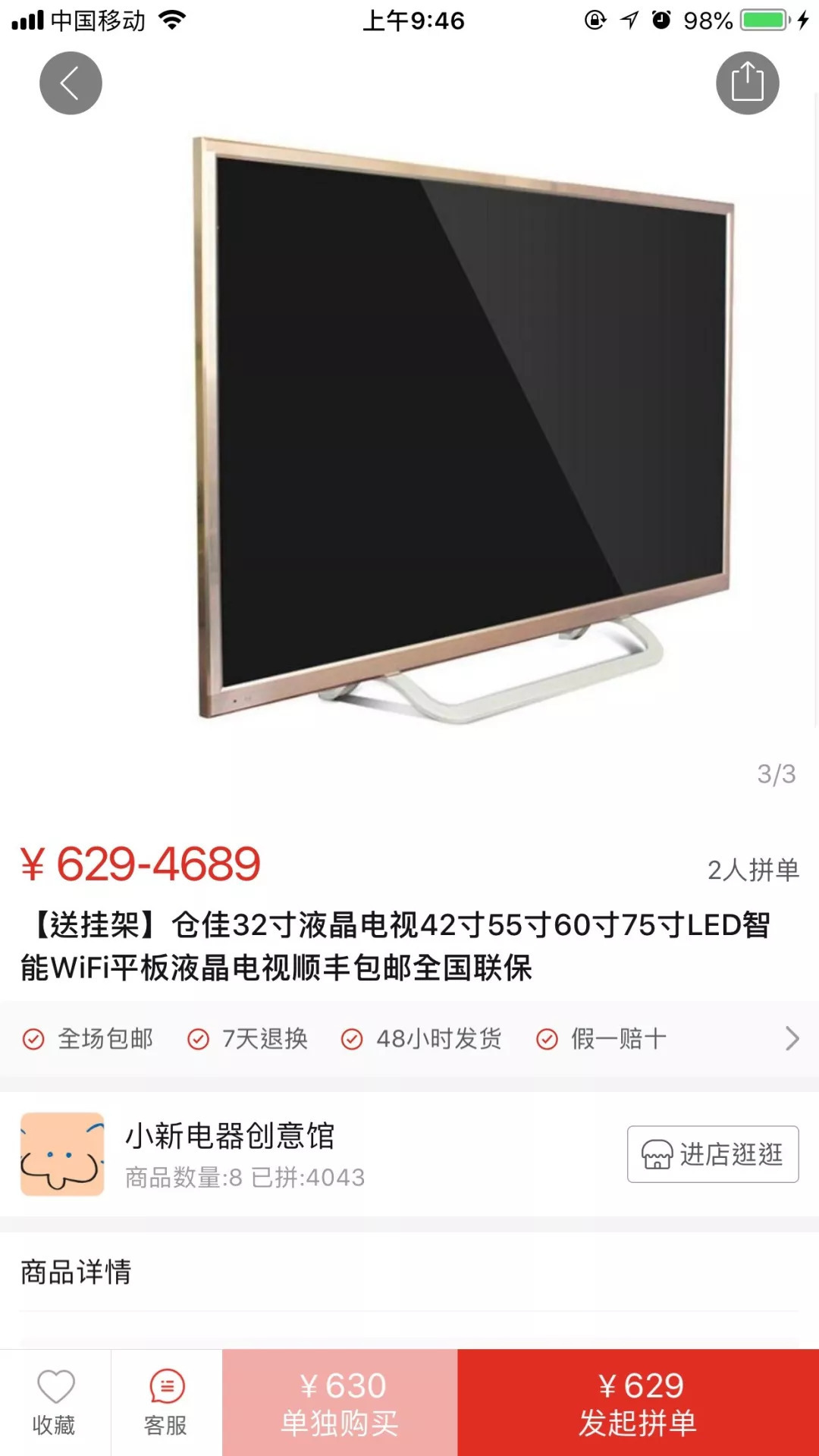Tap the 小新电器创意馆 shop avatar
819x1456 pixels.
point(64,1153)
